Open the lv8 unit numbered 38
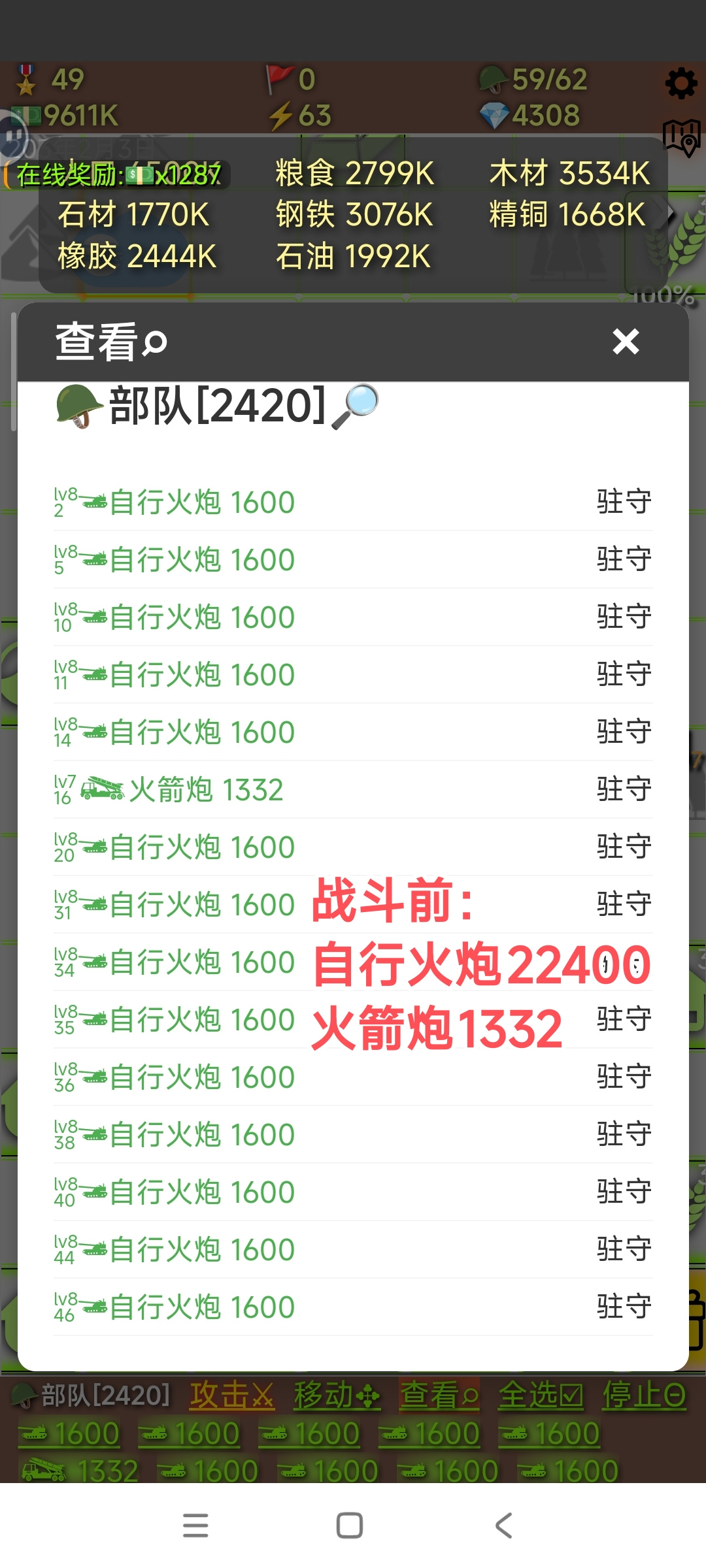706x1568 pixels. [x=353, y=1134]
